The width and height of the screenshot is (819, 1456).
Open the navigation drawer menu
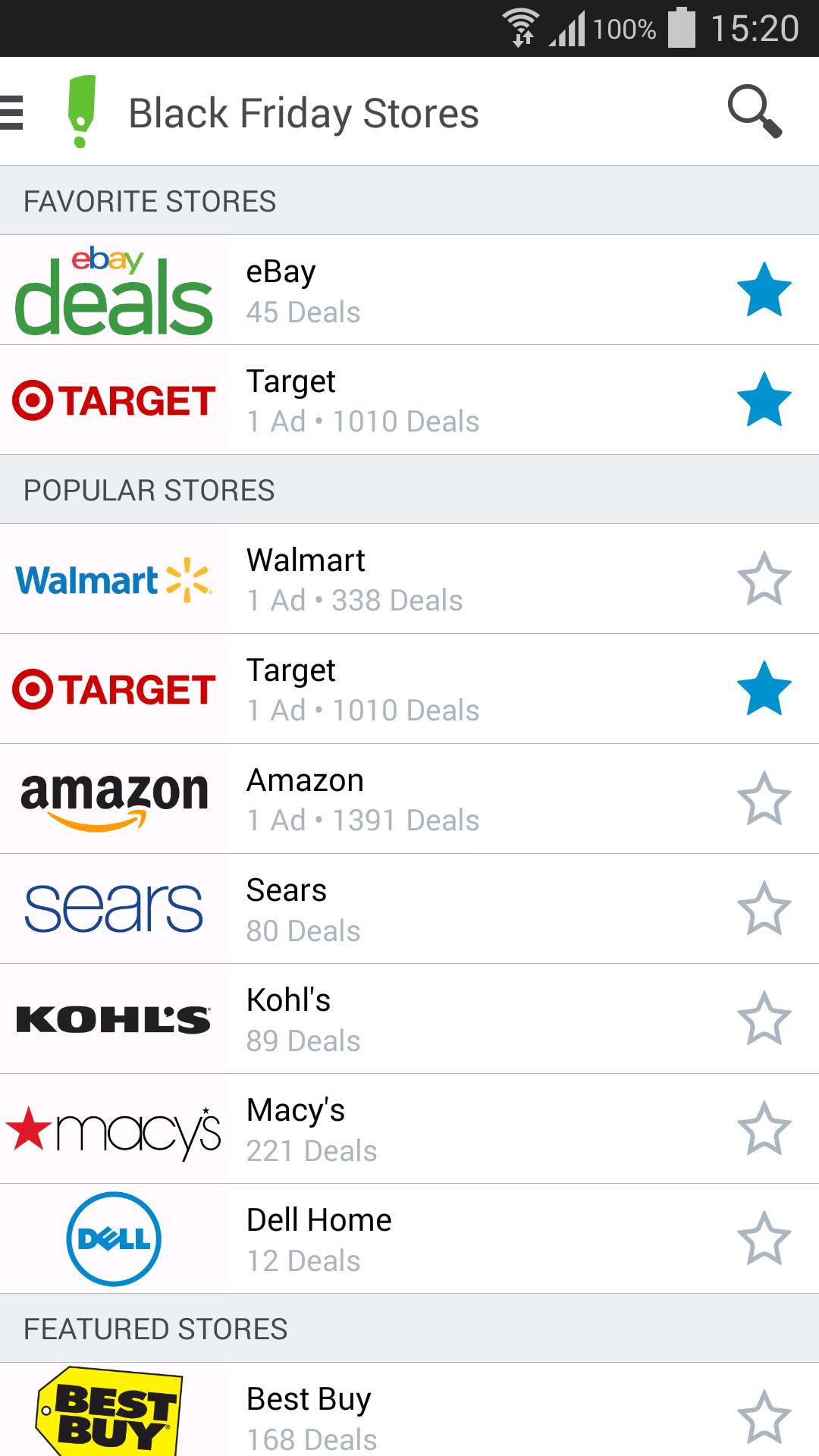(11, 111)
